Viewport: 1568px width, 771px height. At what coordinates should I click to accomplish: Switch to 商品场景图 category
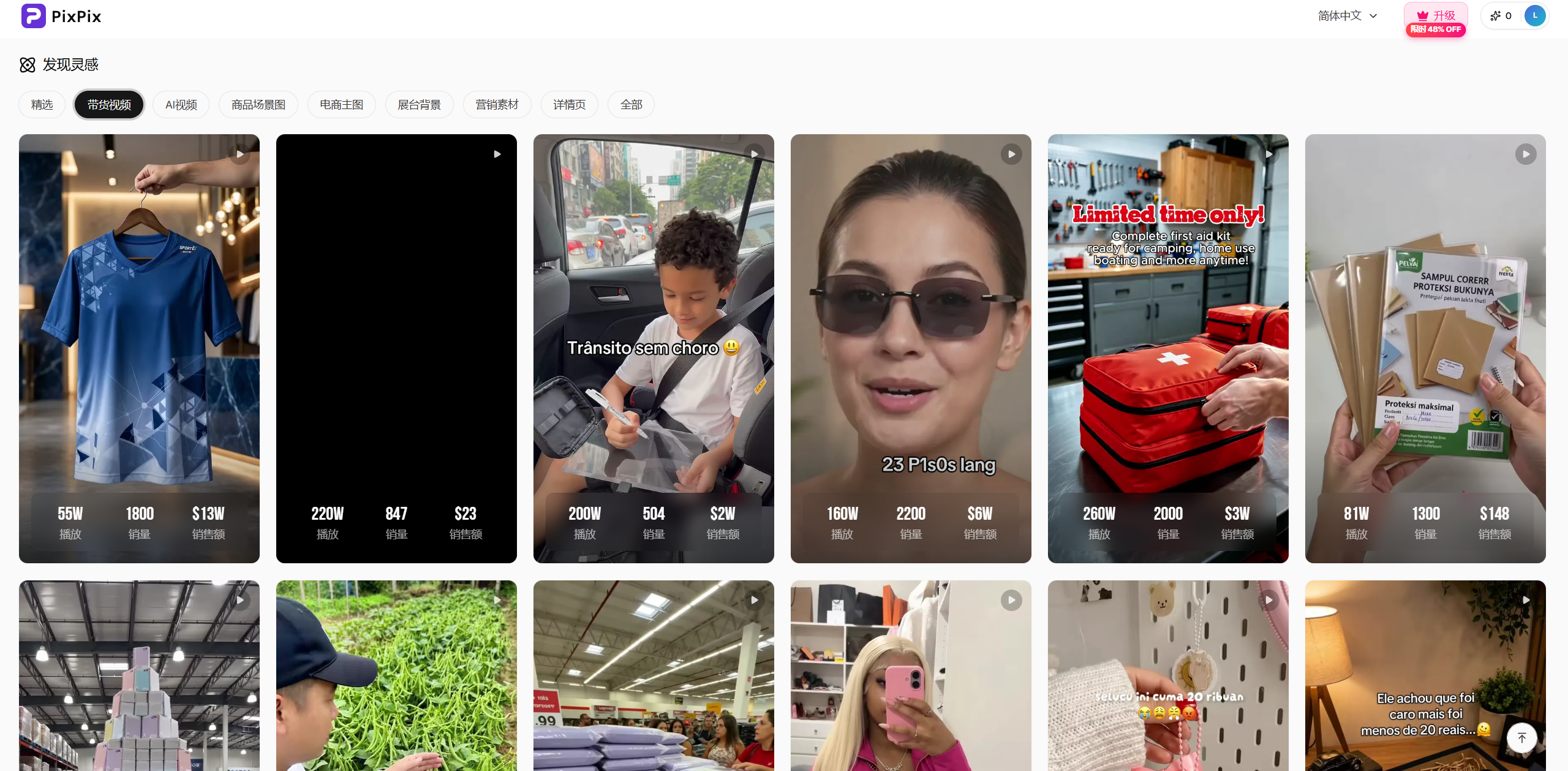click(x=258, y=105)
